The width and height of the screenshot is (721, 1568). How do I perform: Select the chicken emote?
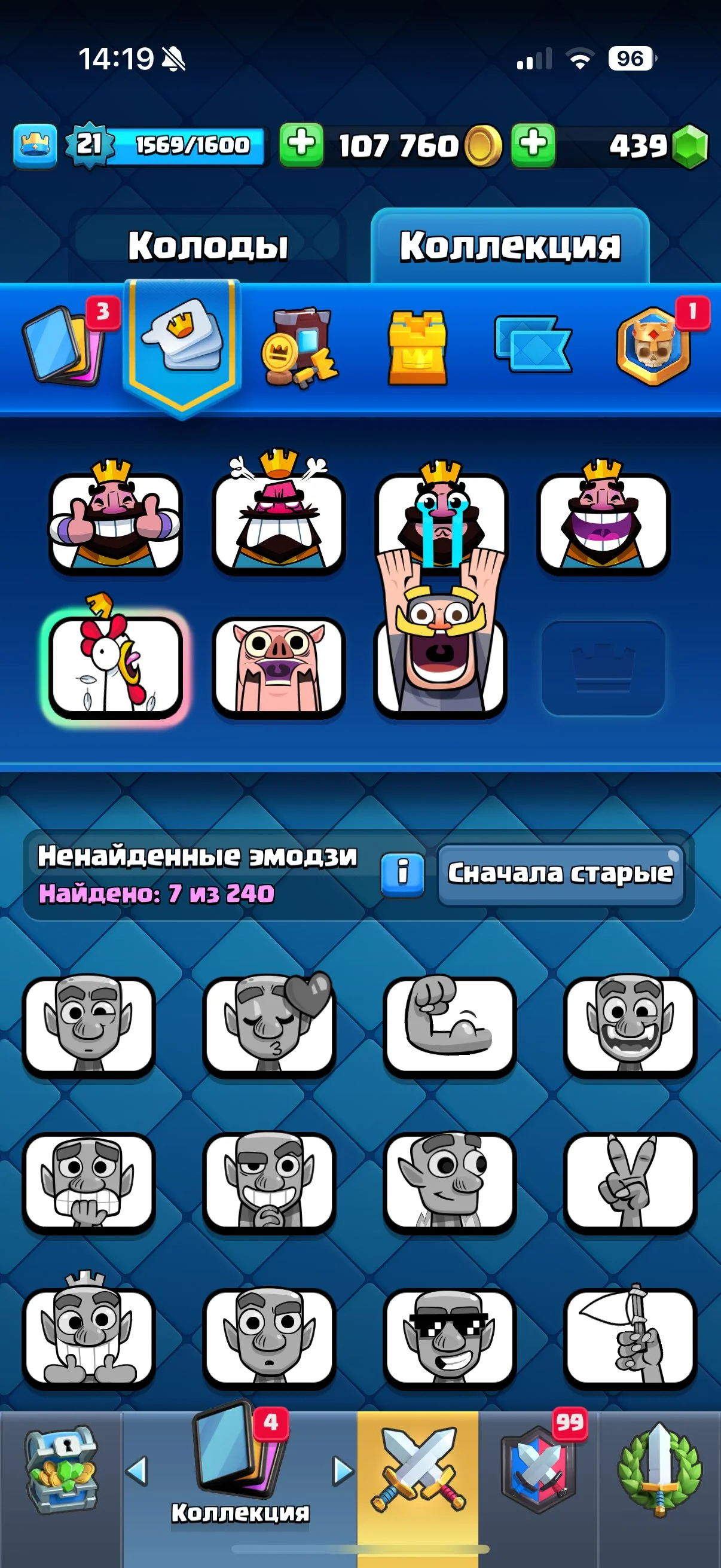click(x=115, y=666)
